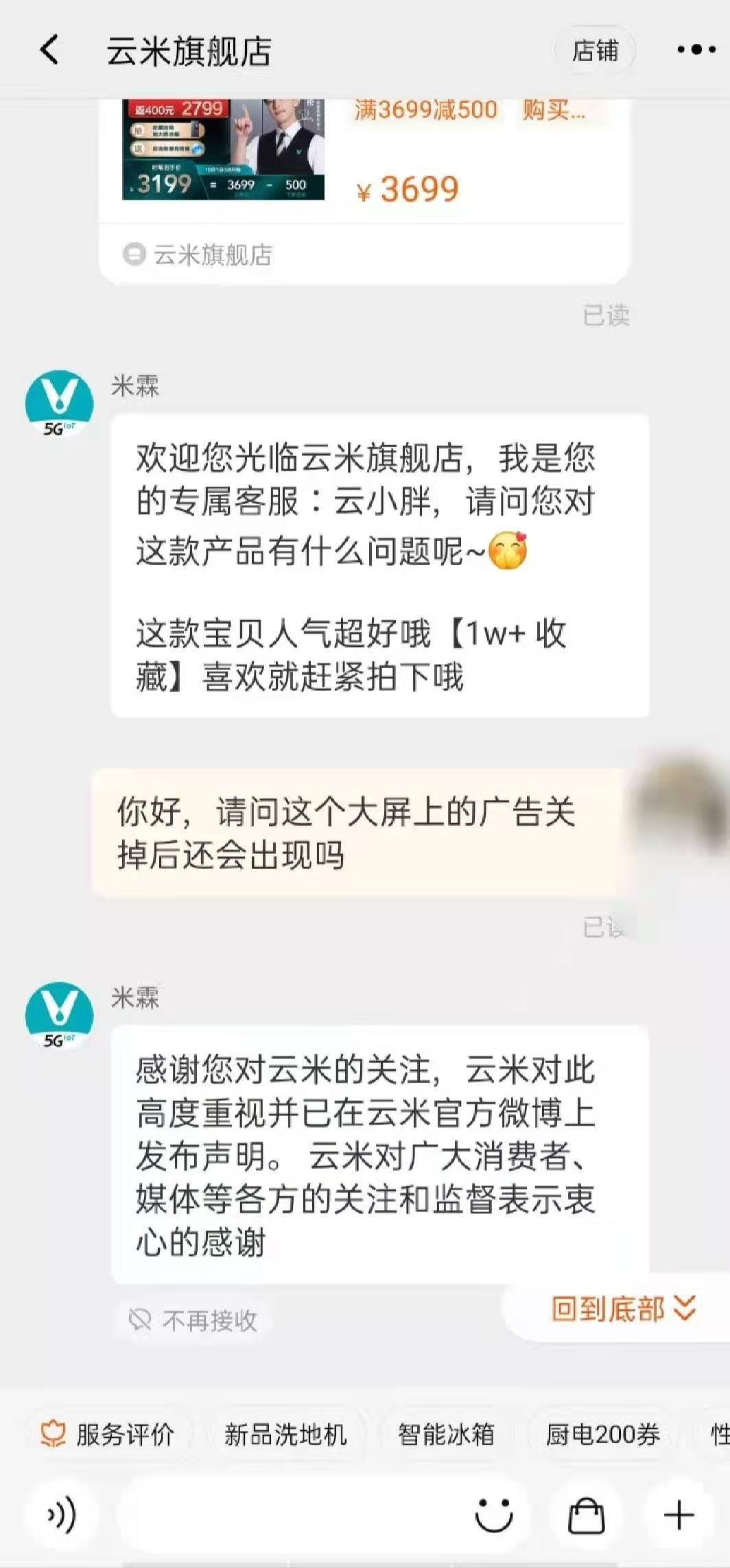Jump down with 回到底部
The image size is (730, 1568).
point(623,1309)
